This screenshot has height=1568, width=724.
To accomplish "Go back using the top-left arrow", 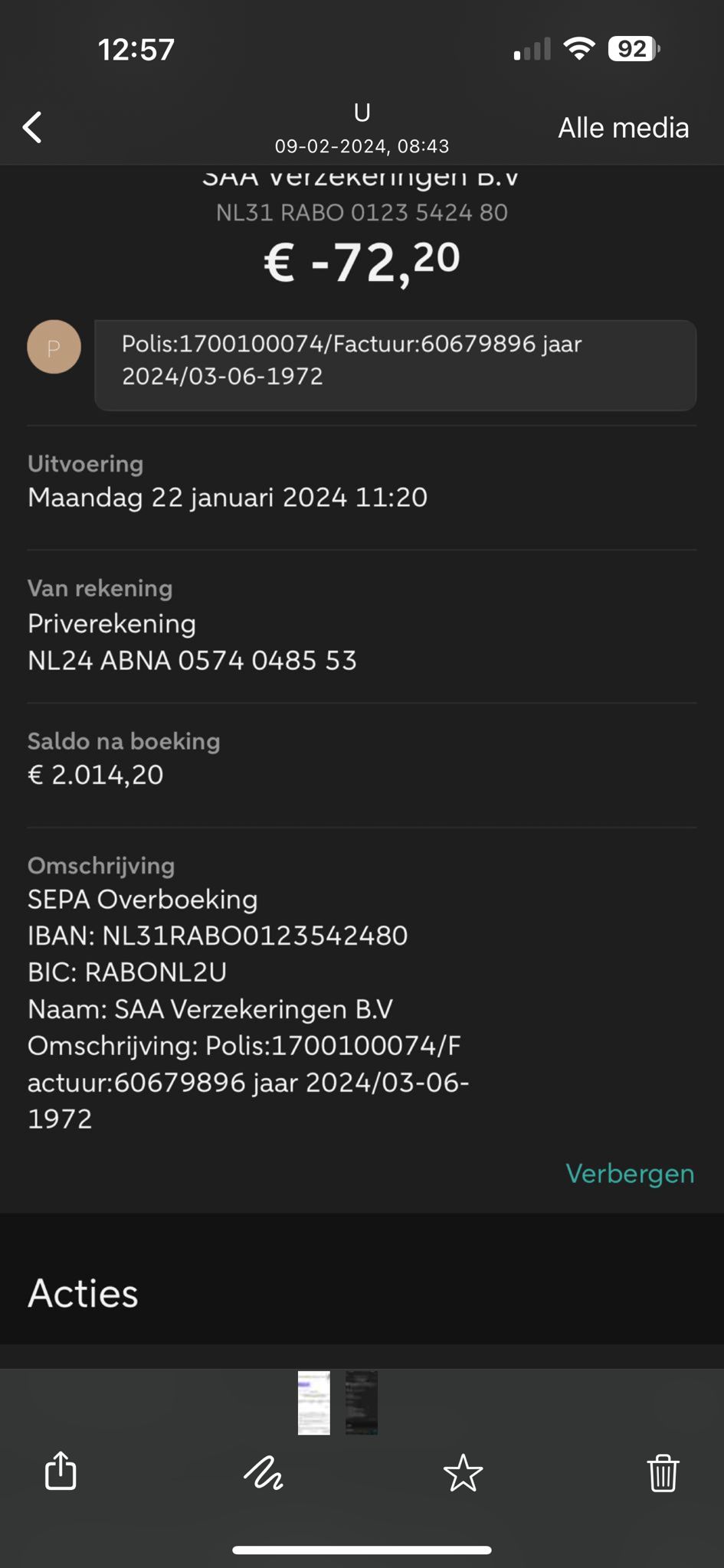I will pos(32,127).
